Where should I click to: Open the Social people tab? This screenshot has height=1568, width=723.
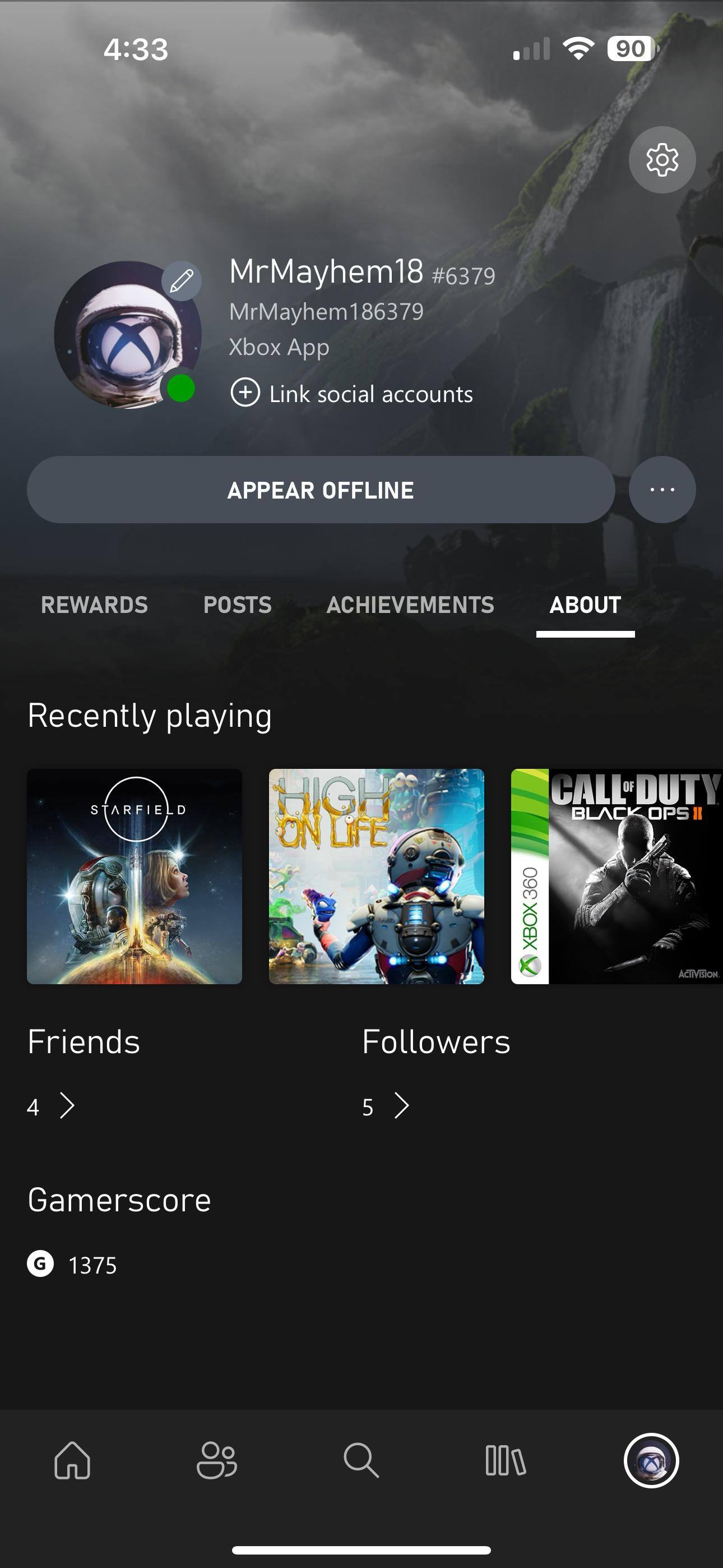pos(217,1460)
